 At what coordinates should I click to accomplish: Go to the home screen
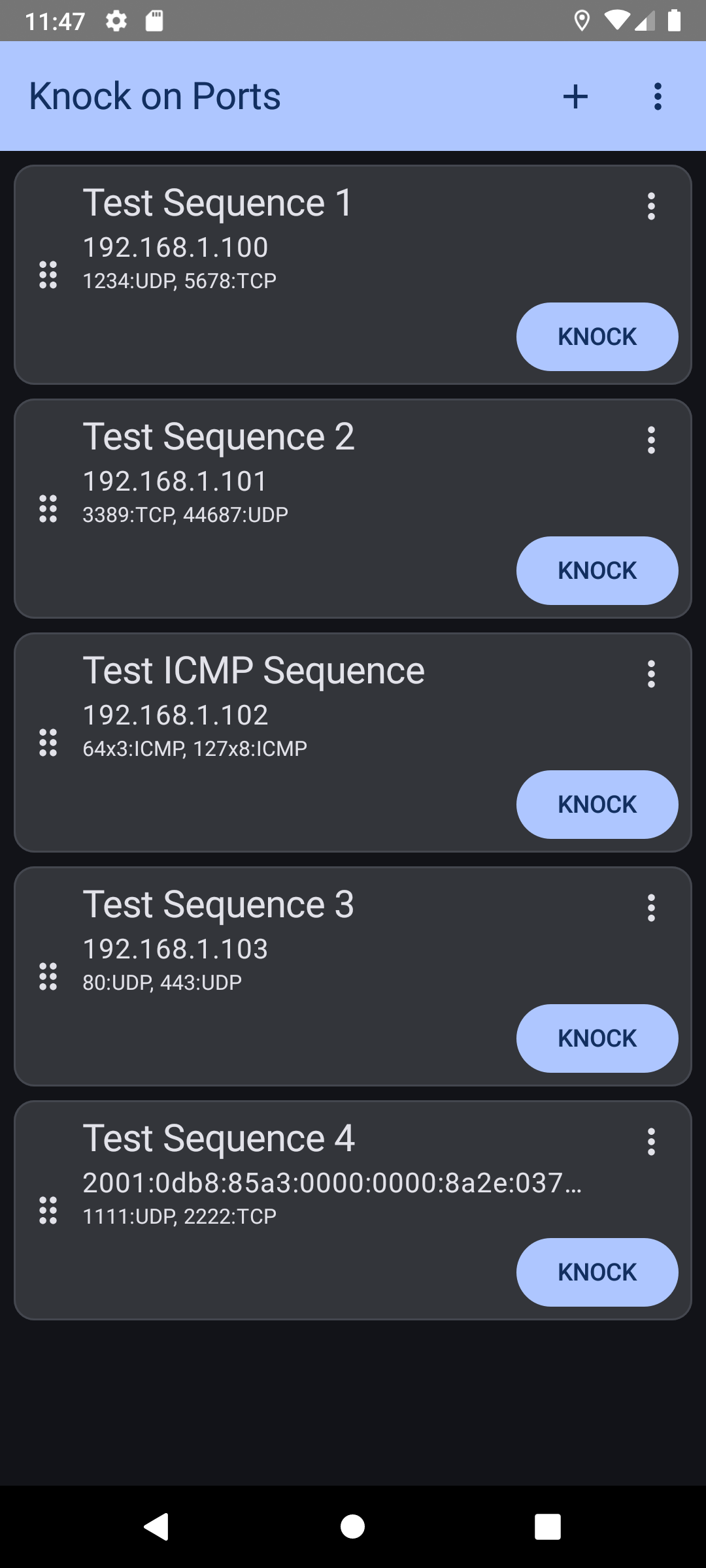pos(353,1527)
